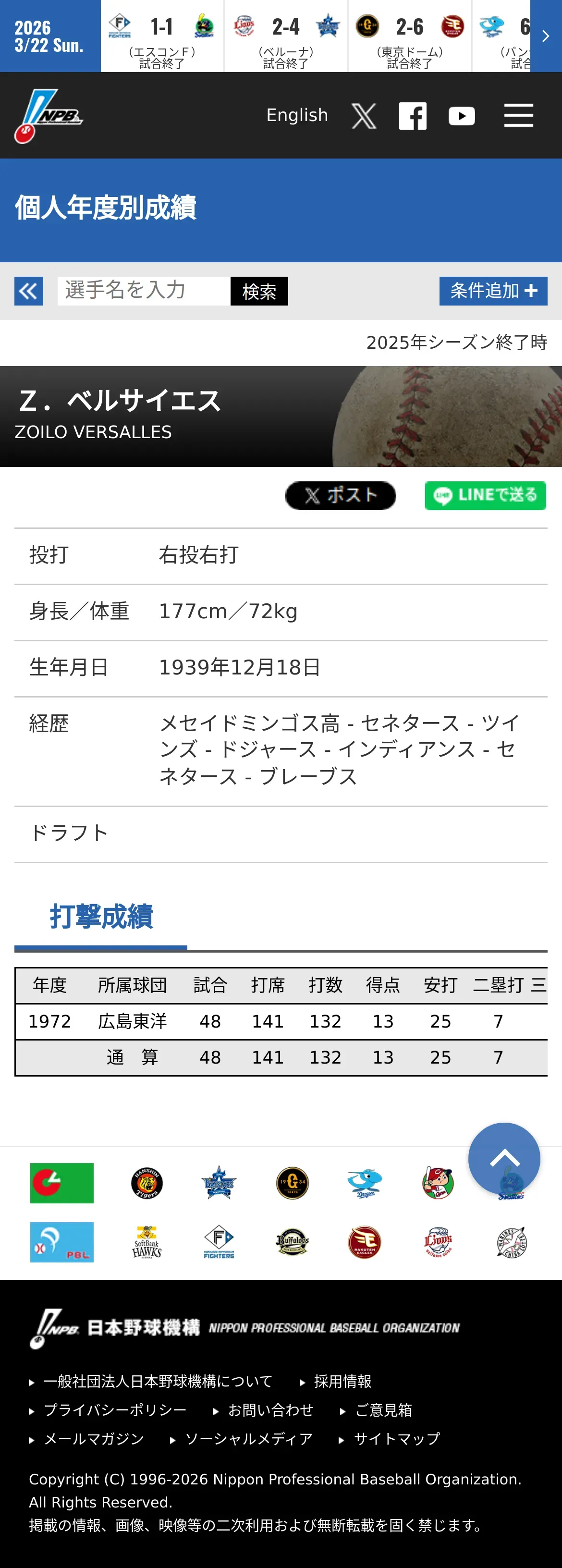This screenshot has height=1568, width=562.
Task: Switch the site to English
Action: (x=297, y=115)
